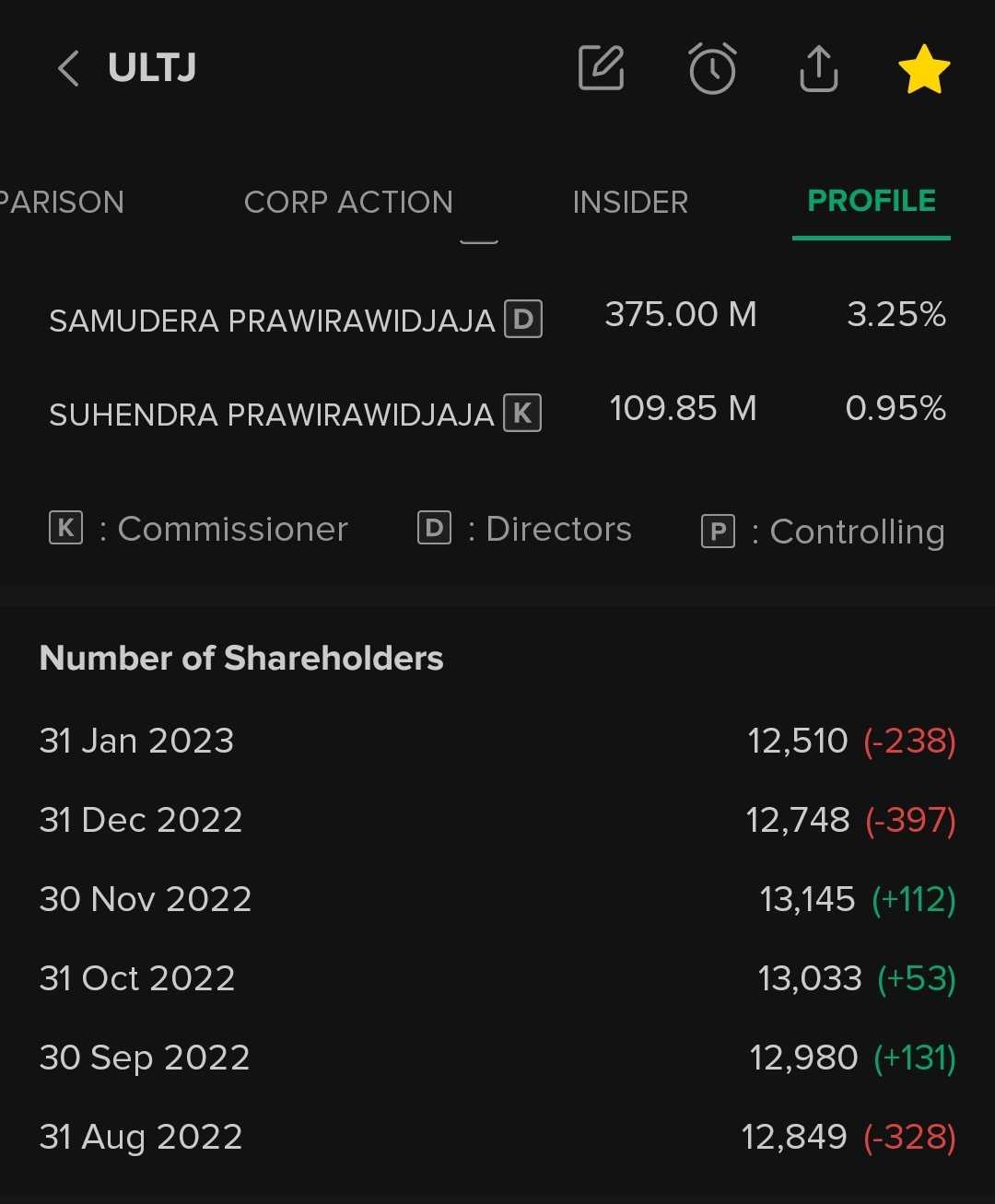The image size is (995, 1204).
Task: Click the K Commissioner legend badge
Action: [x=64, y=529]
